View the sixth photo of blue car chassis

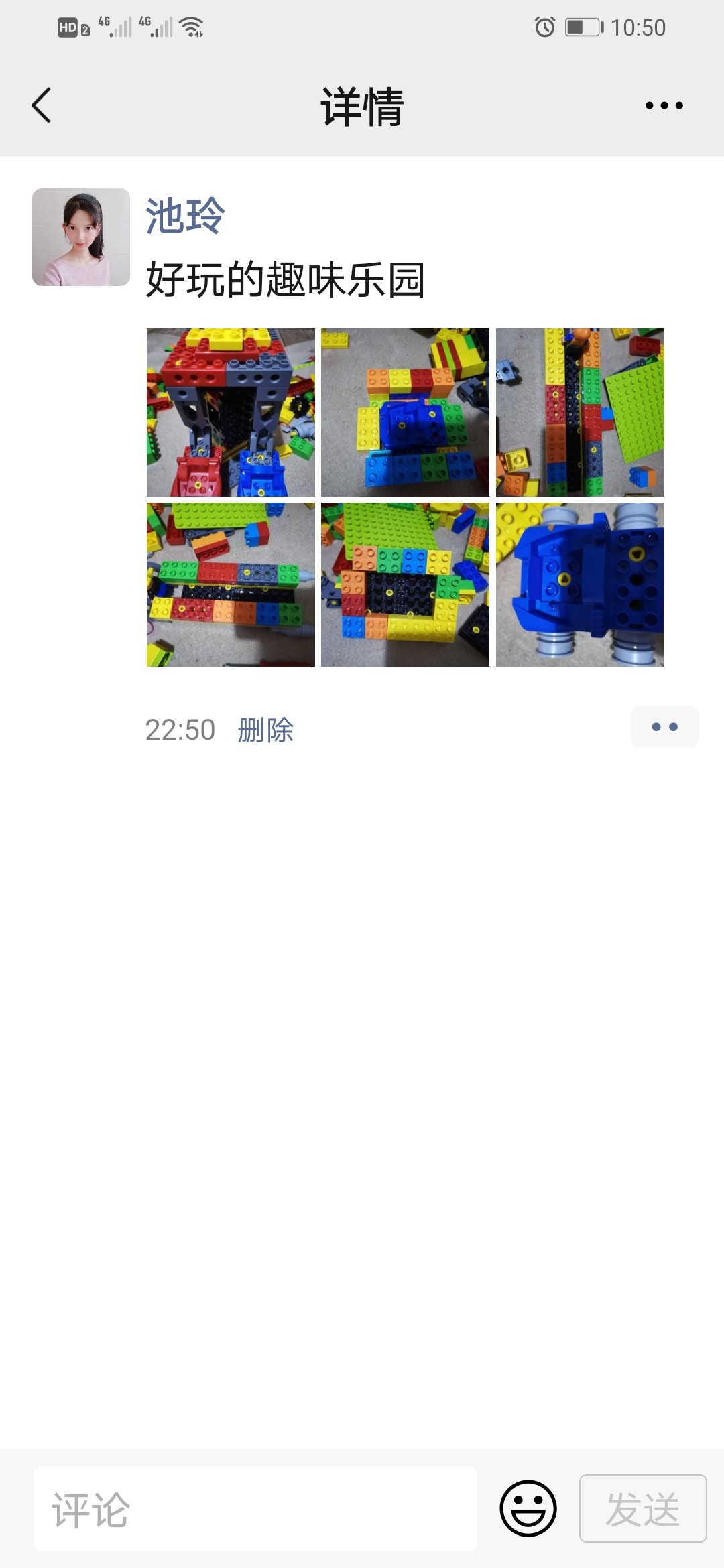click(580, 584)
